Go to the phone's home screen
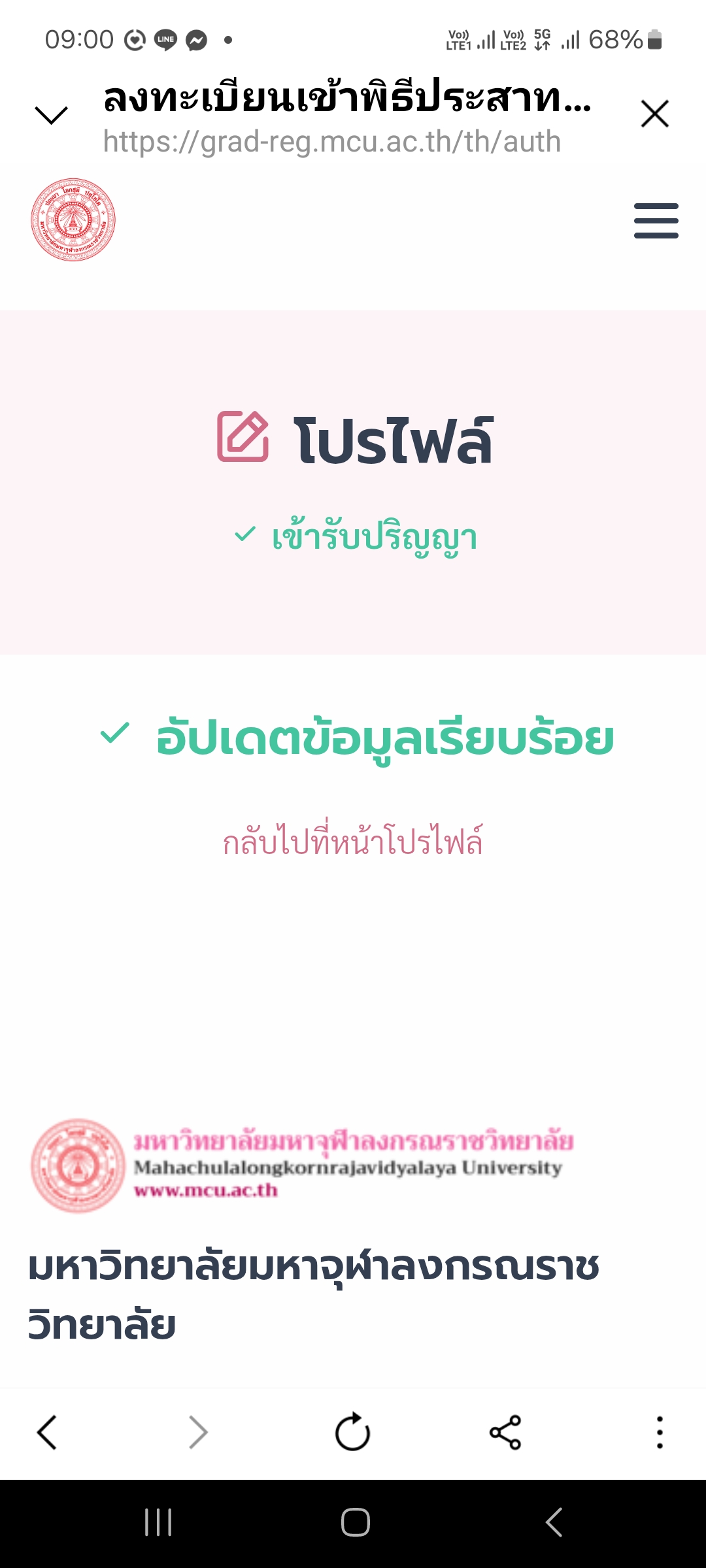This screenshot has width=706, height=1568. [355, 1522]
